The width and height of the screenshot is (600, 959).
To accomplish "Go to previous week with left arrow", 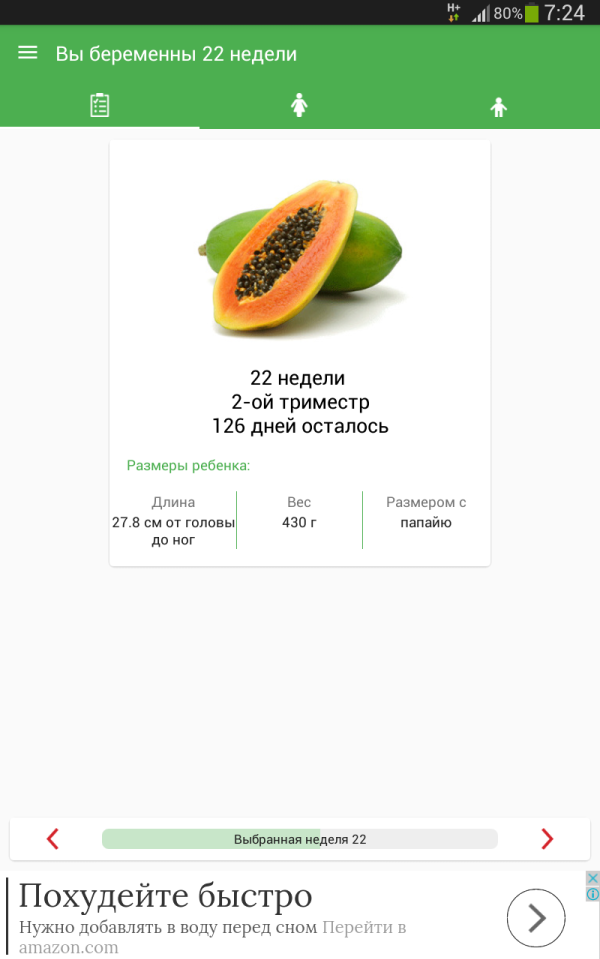I will (53, 839).
